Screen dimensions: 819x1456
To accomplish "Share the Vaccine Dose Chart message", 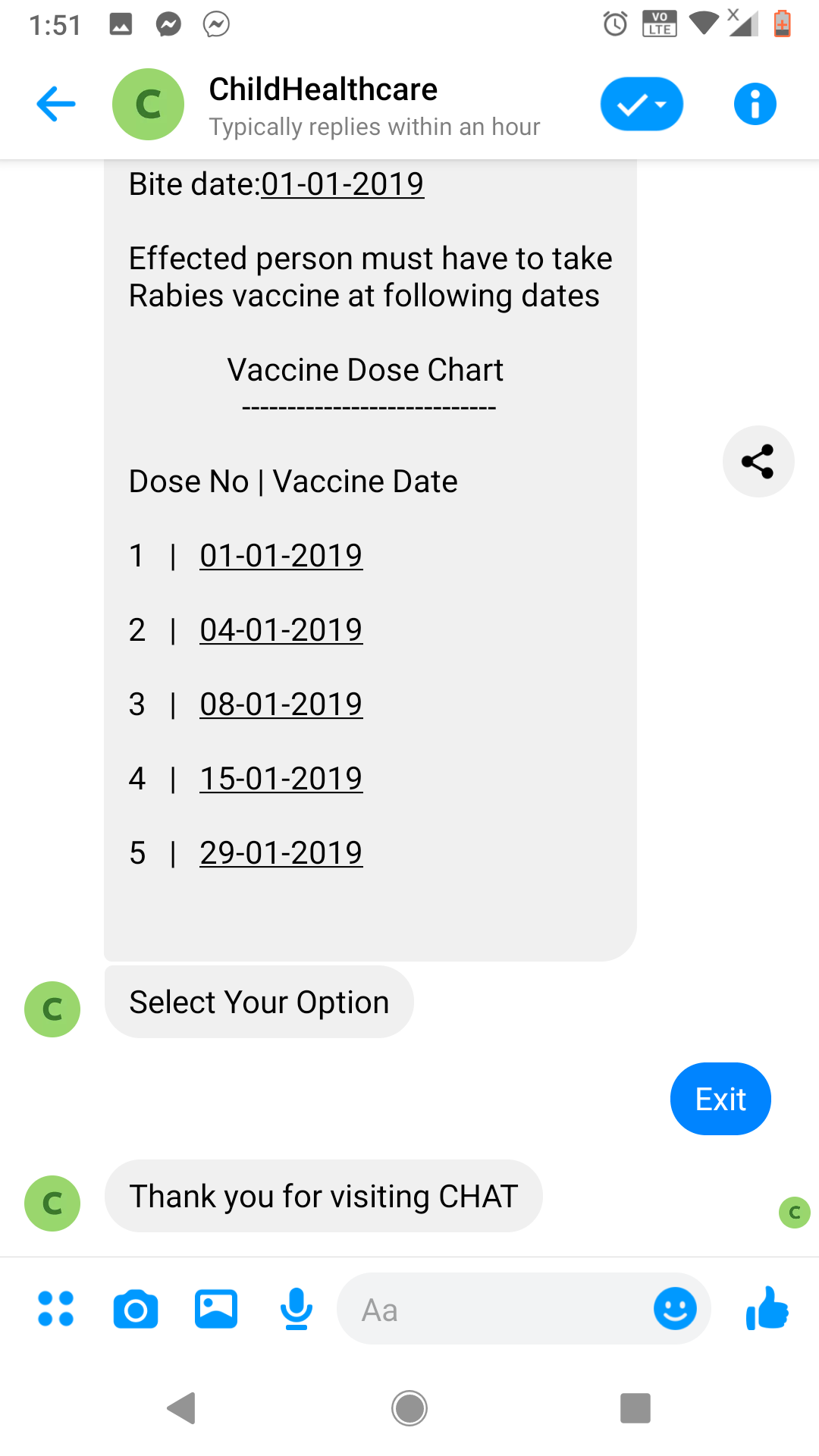I will click(x=758, y=461).
